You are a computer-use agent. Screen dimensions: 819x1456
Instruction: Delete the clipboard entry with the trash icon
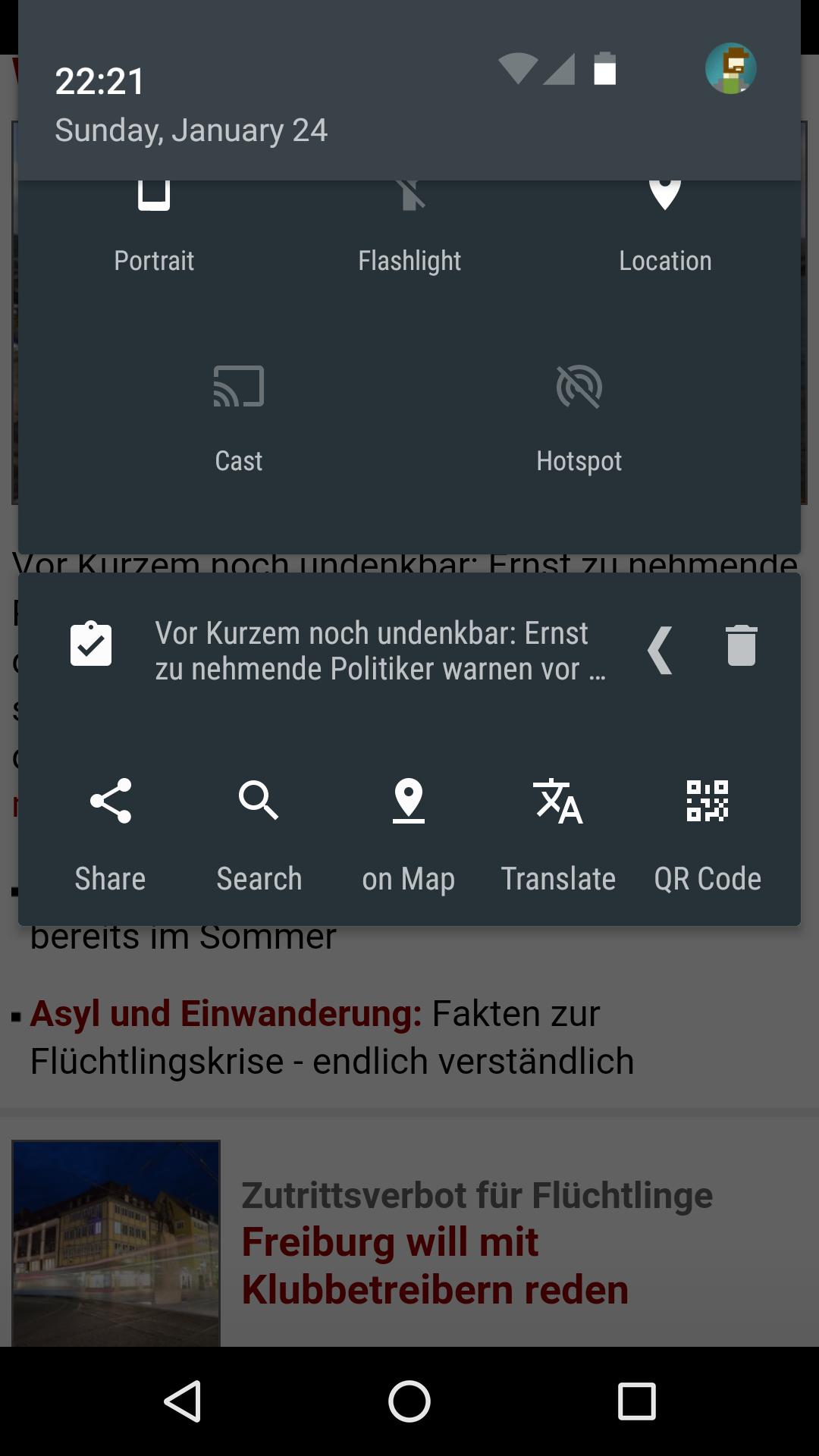click(x=739, y=645)
